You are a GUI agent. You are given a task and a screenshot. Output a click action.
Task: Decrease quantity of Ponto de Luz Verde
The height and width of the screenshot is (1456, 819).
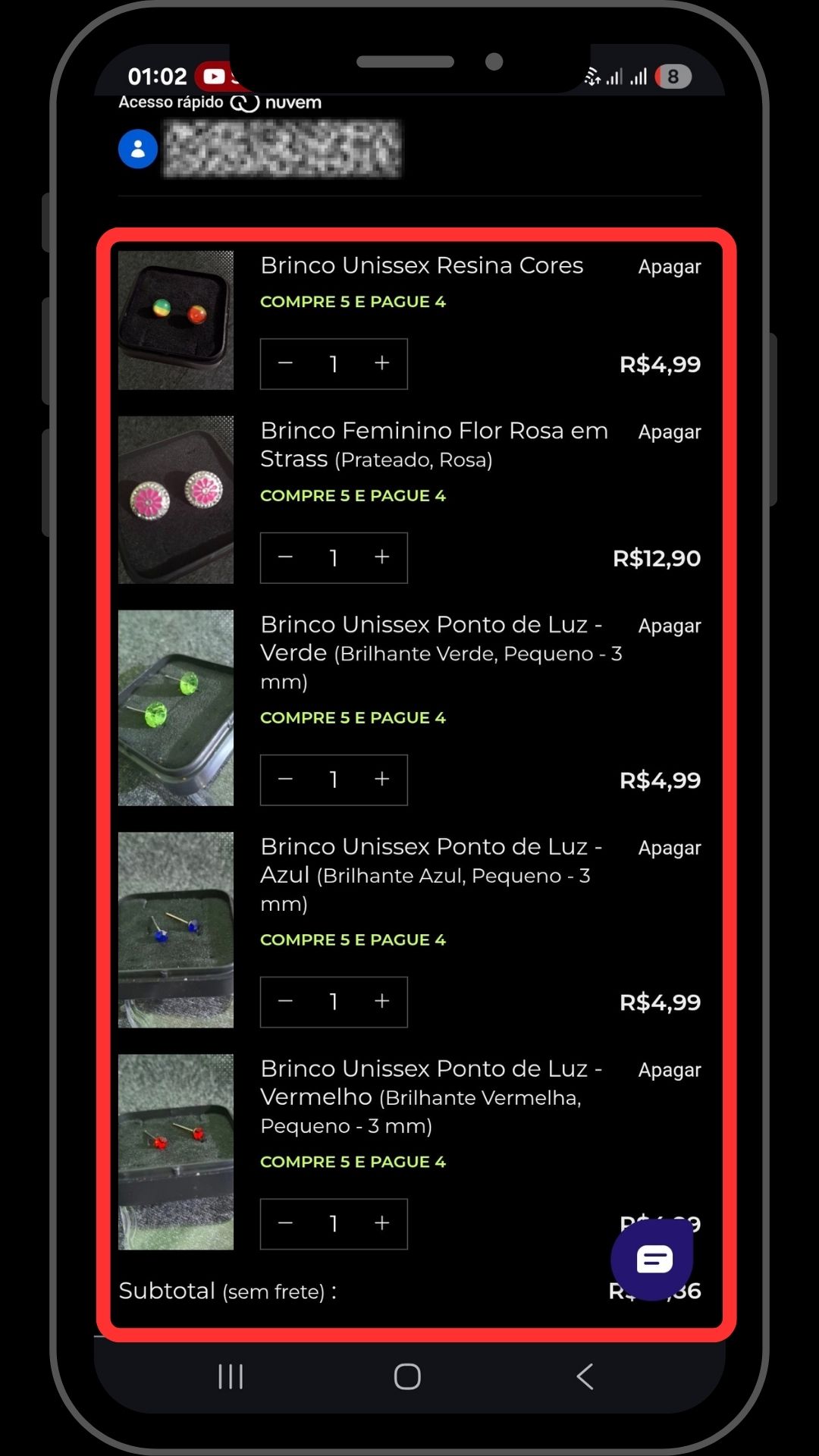tap(285, 780)
